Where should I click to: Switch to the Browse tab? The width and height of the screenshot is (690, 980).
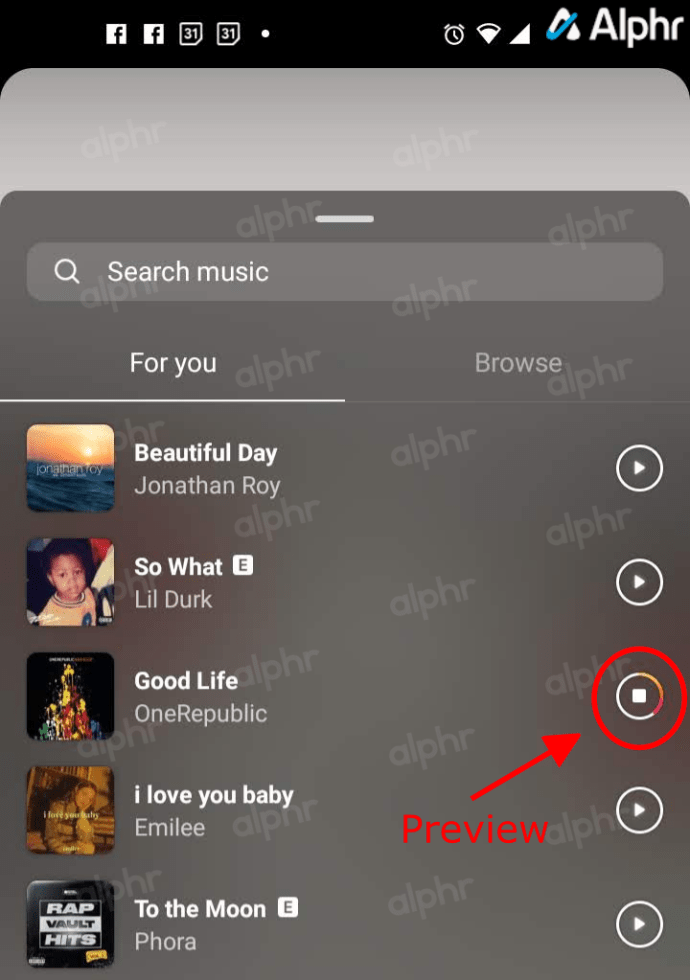[517, 362]
